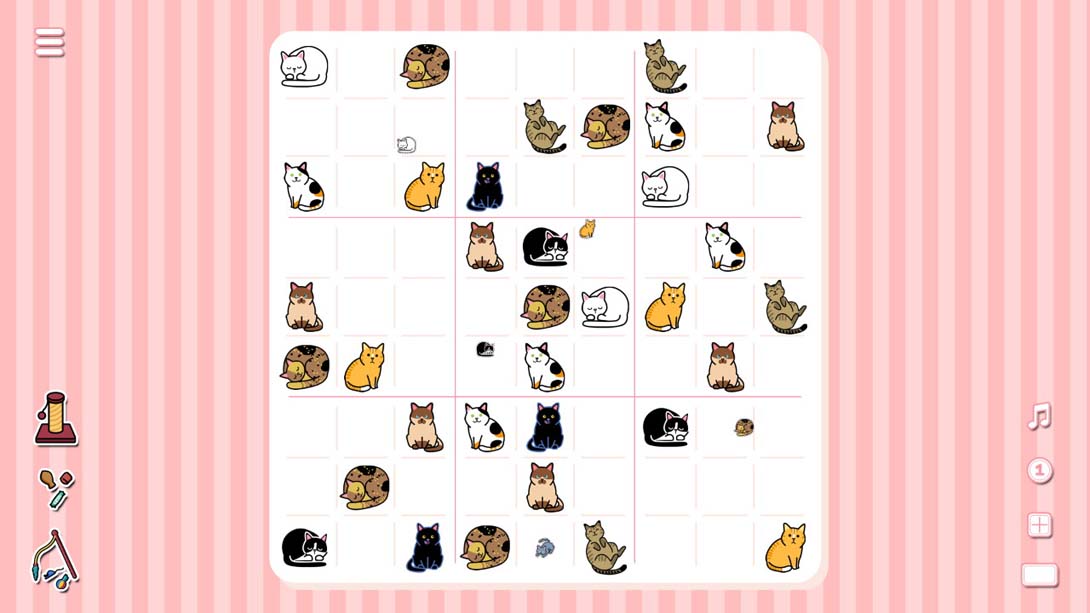The image size is (1090, 613).
Task: Select the small gray cat note cell
Action: 544,547
